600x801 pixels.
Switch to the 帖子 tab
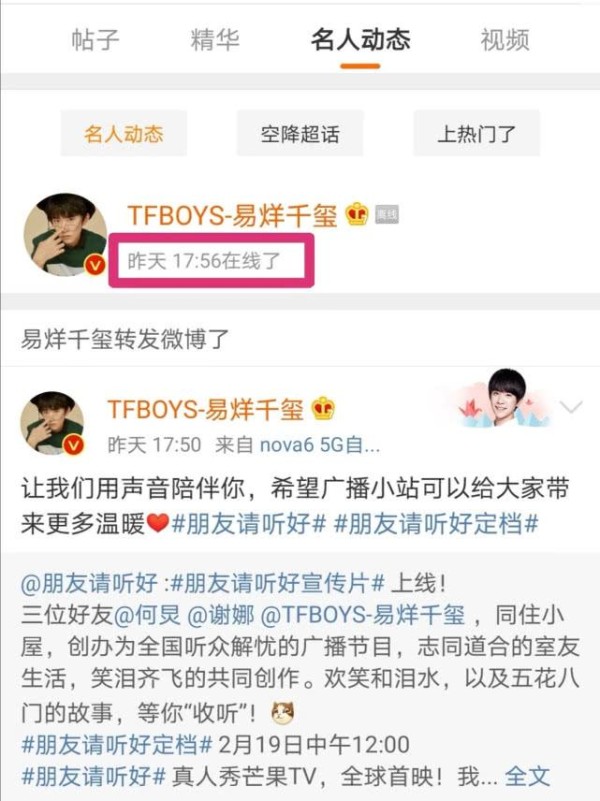(95, 40)
